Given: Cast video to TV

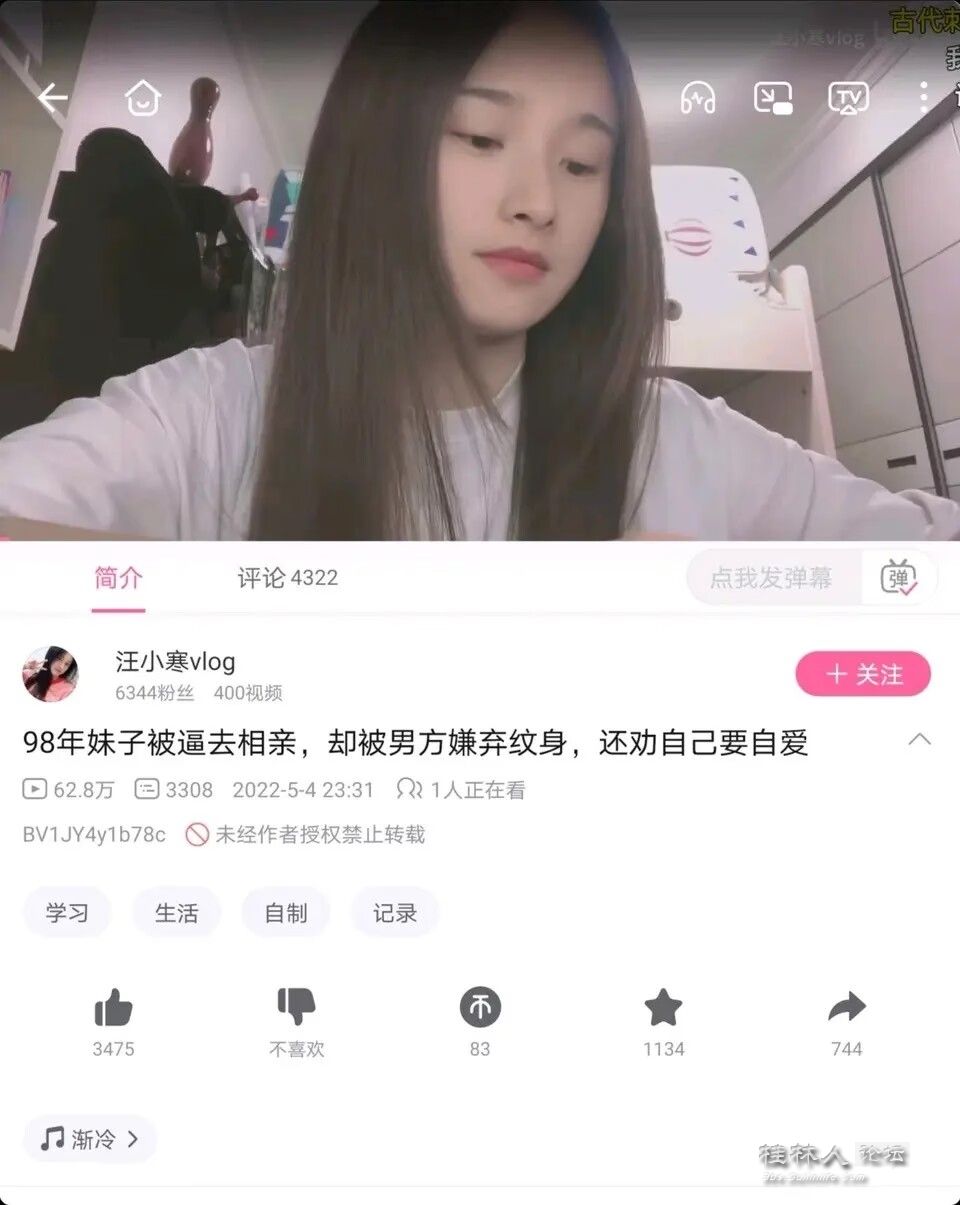Looking at the screenshot, I should point(848,98).
